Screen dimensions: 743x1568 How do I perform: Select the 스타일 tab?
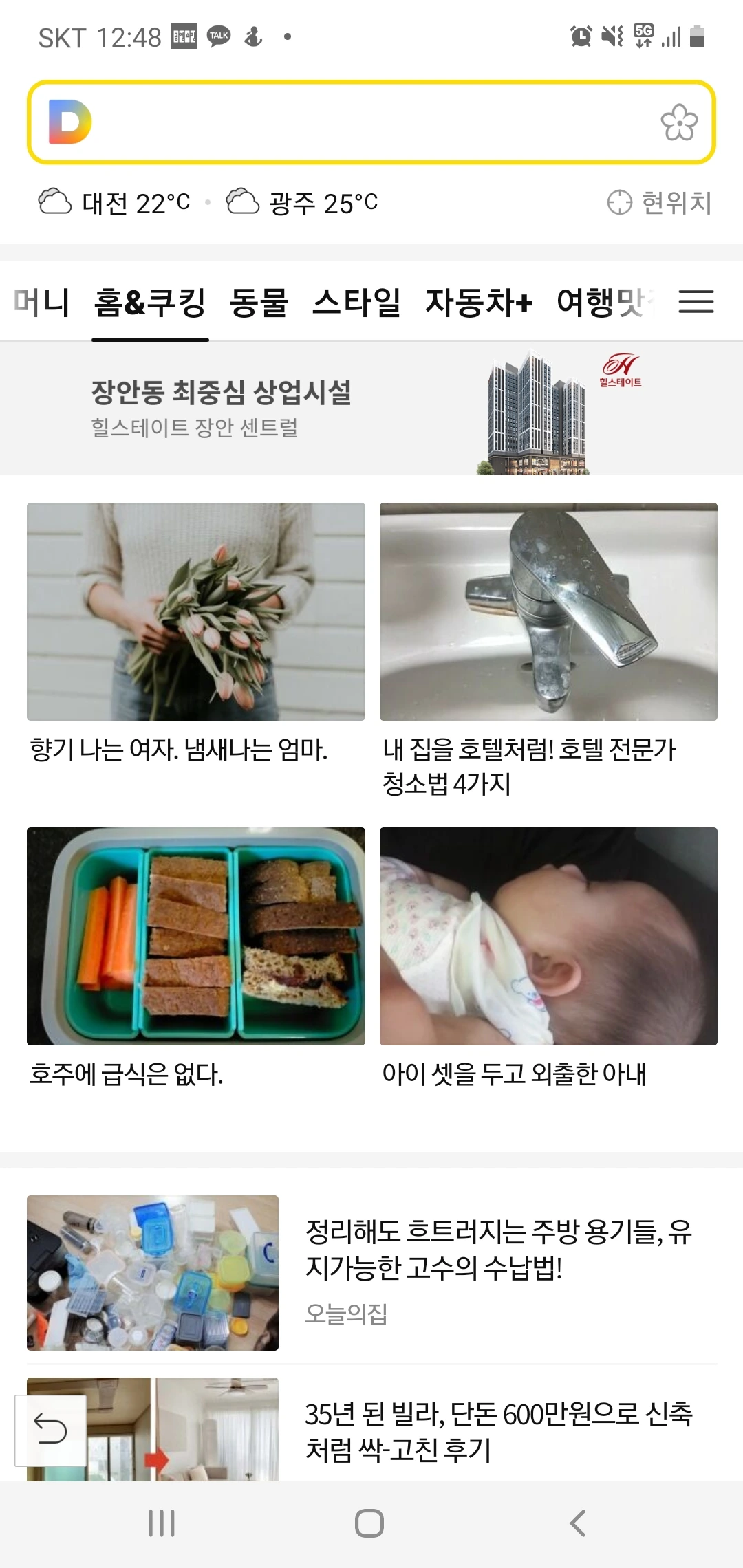click(356, 303)
